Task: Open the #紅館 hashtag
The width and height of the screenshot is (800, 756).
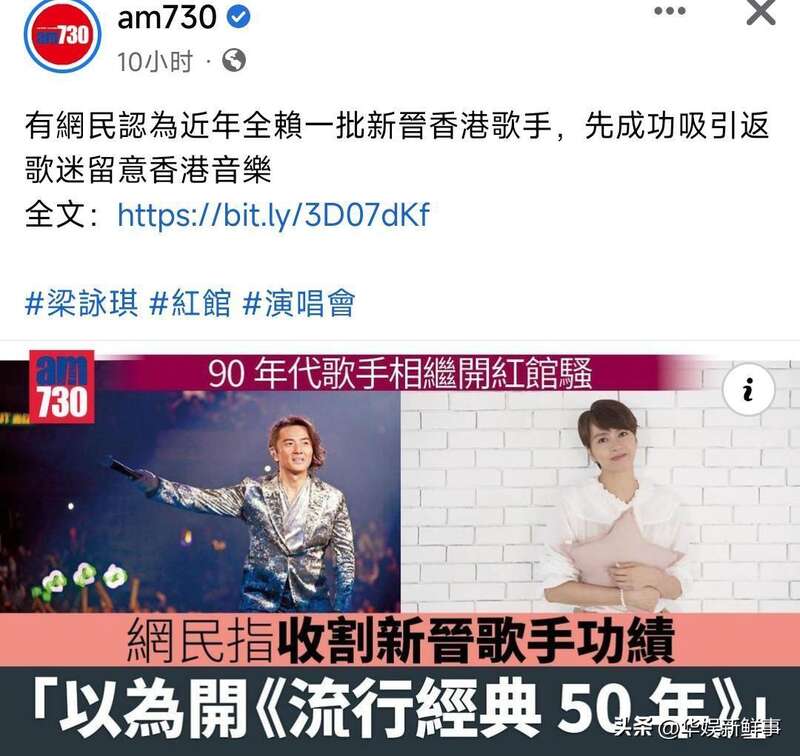Action: pyautogui.click(x=190, y=303)
